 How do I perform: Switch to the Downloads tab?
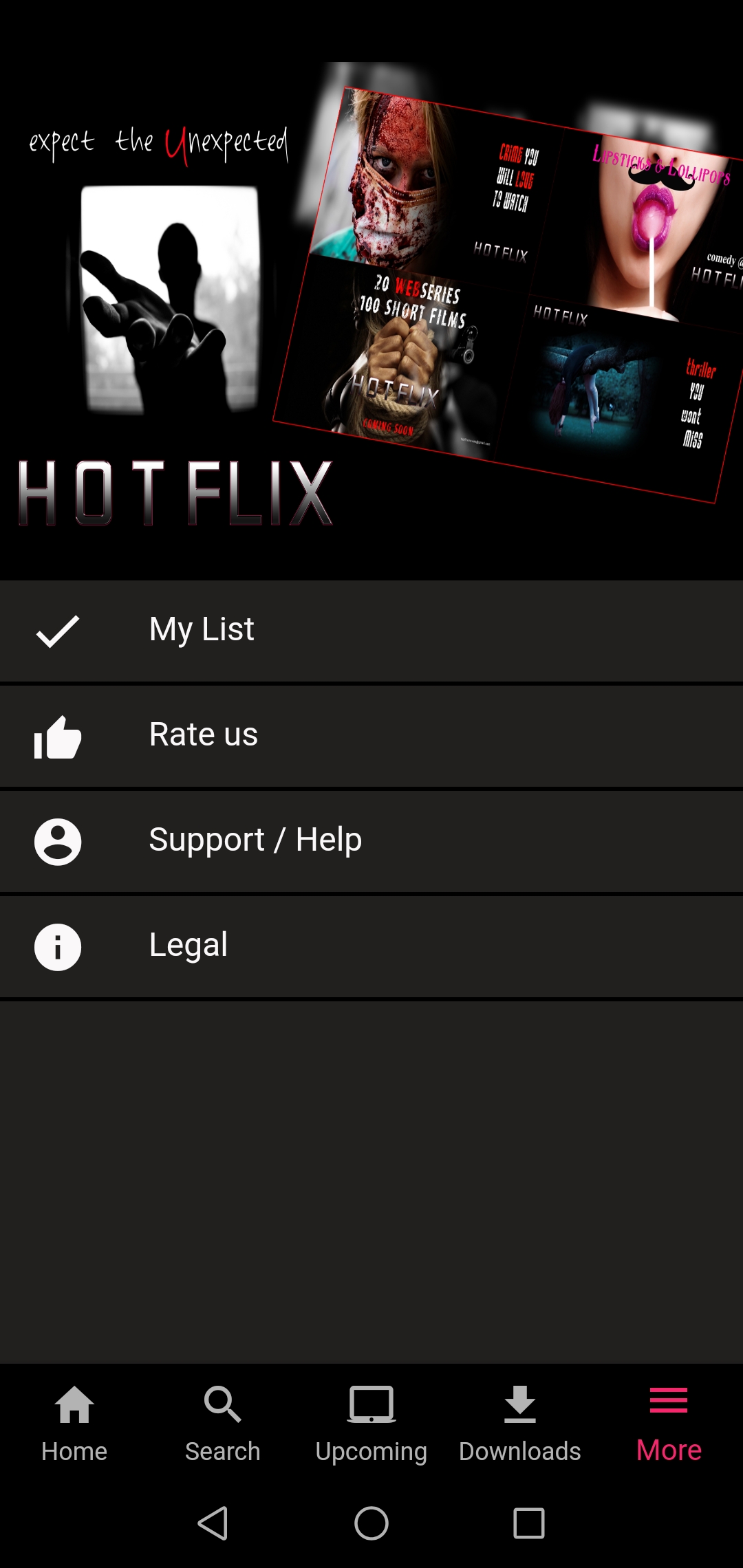coord(520,1424)
